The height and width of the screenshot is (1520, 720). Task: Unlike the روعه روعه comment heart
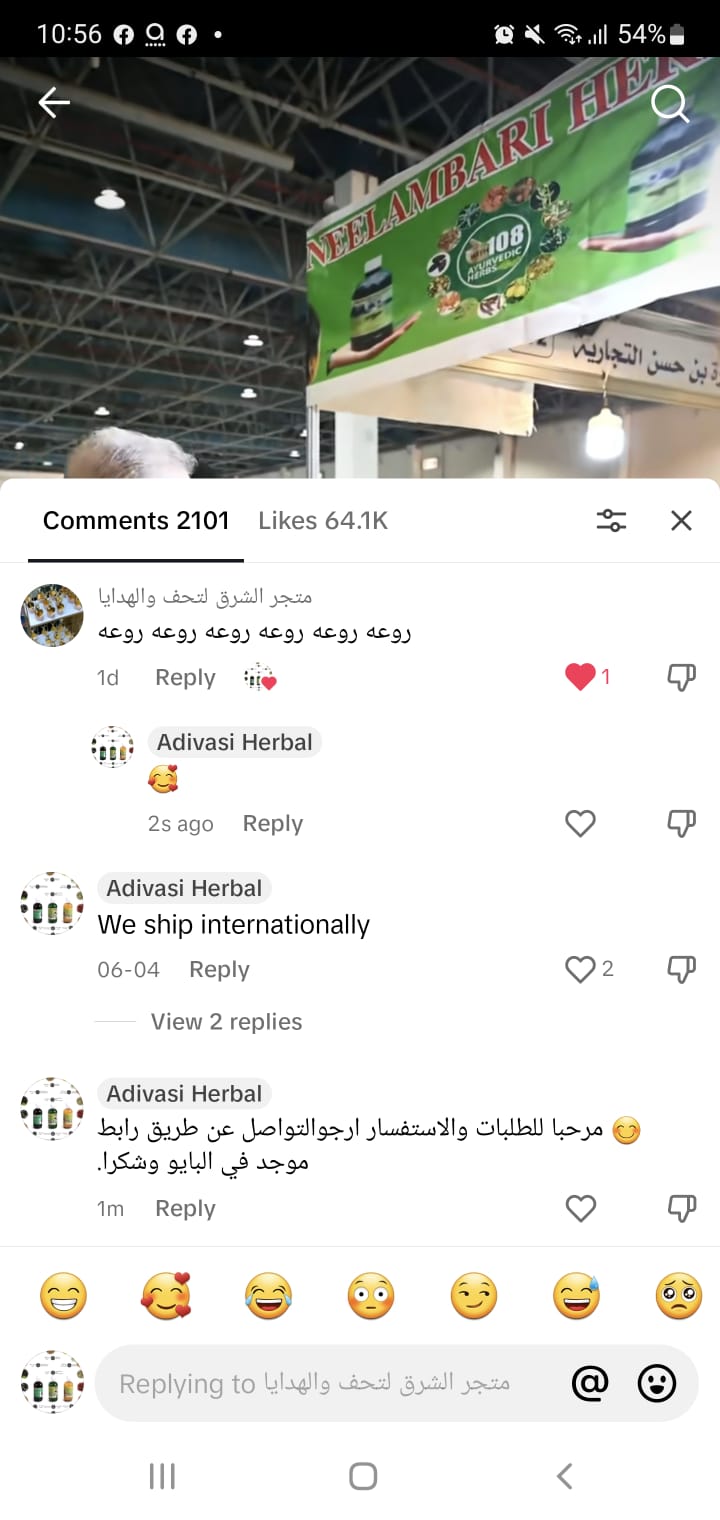pos(580,677)
